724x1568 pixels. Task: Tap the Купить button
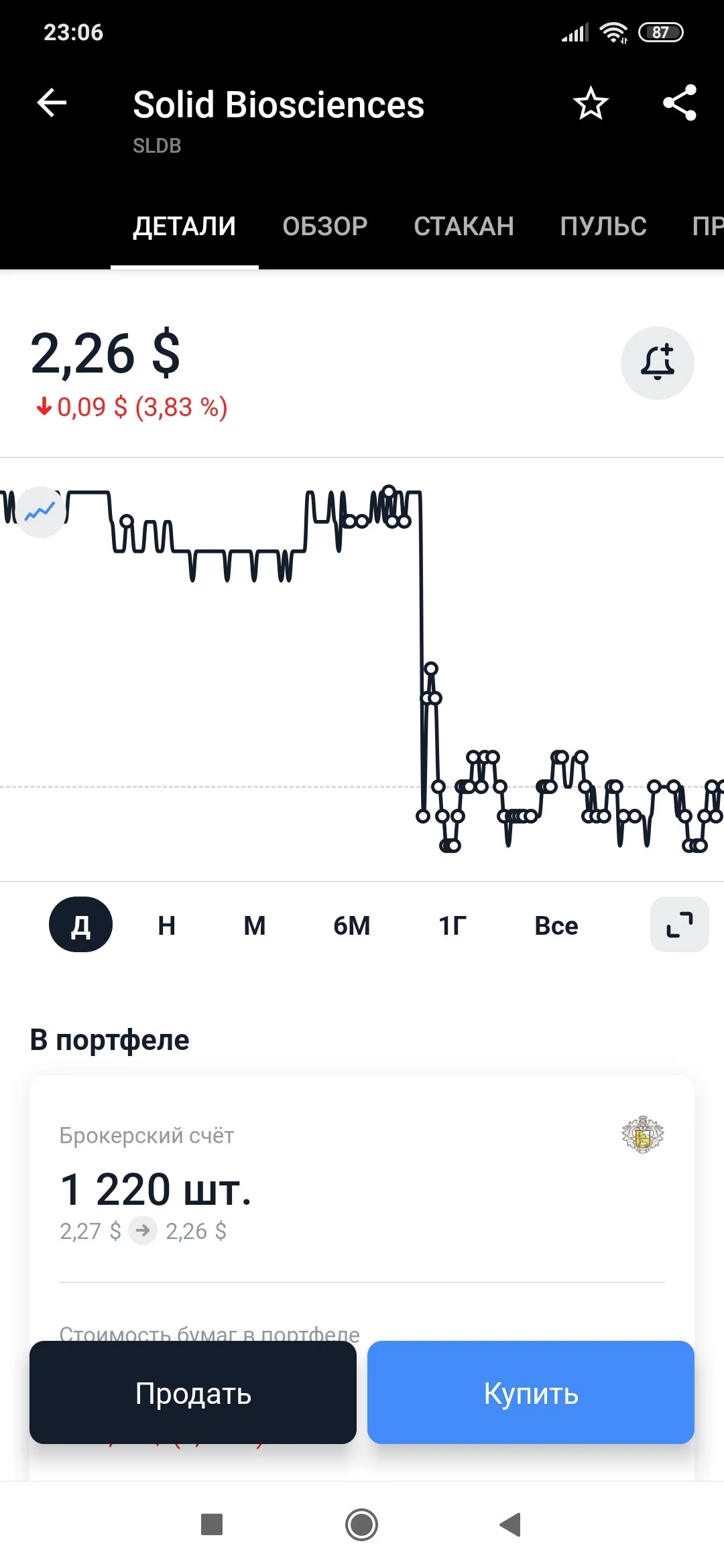531,1392
